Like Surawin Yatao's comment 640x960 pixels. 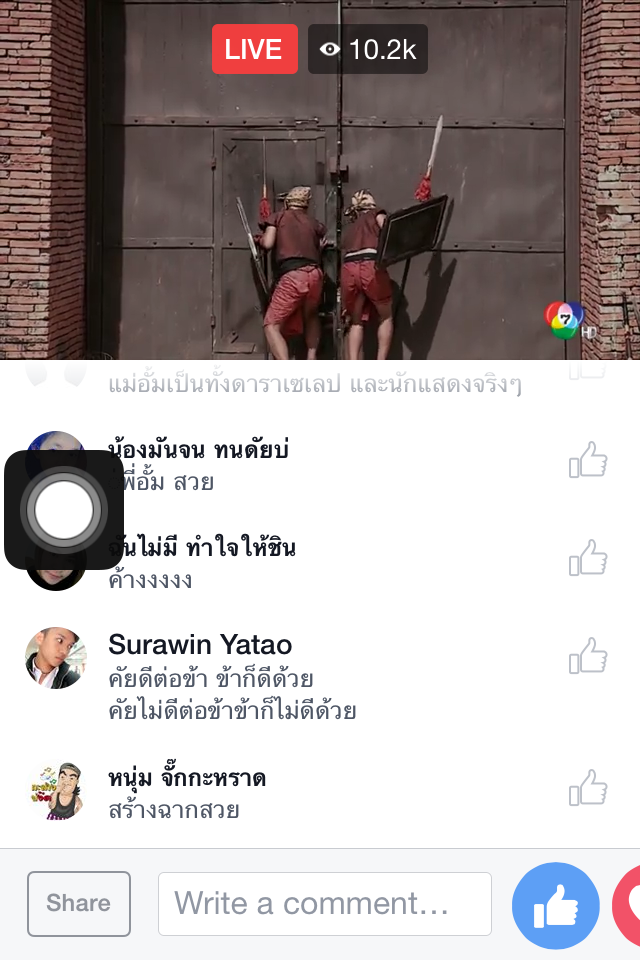pos(588,657)
